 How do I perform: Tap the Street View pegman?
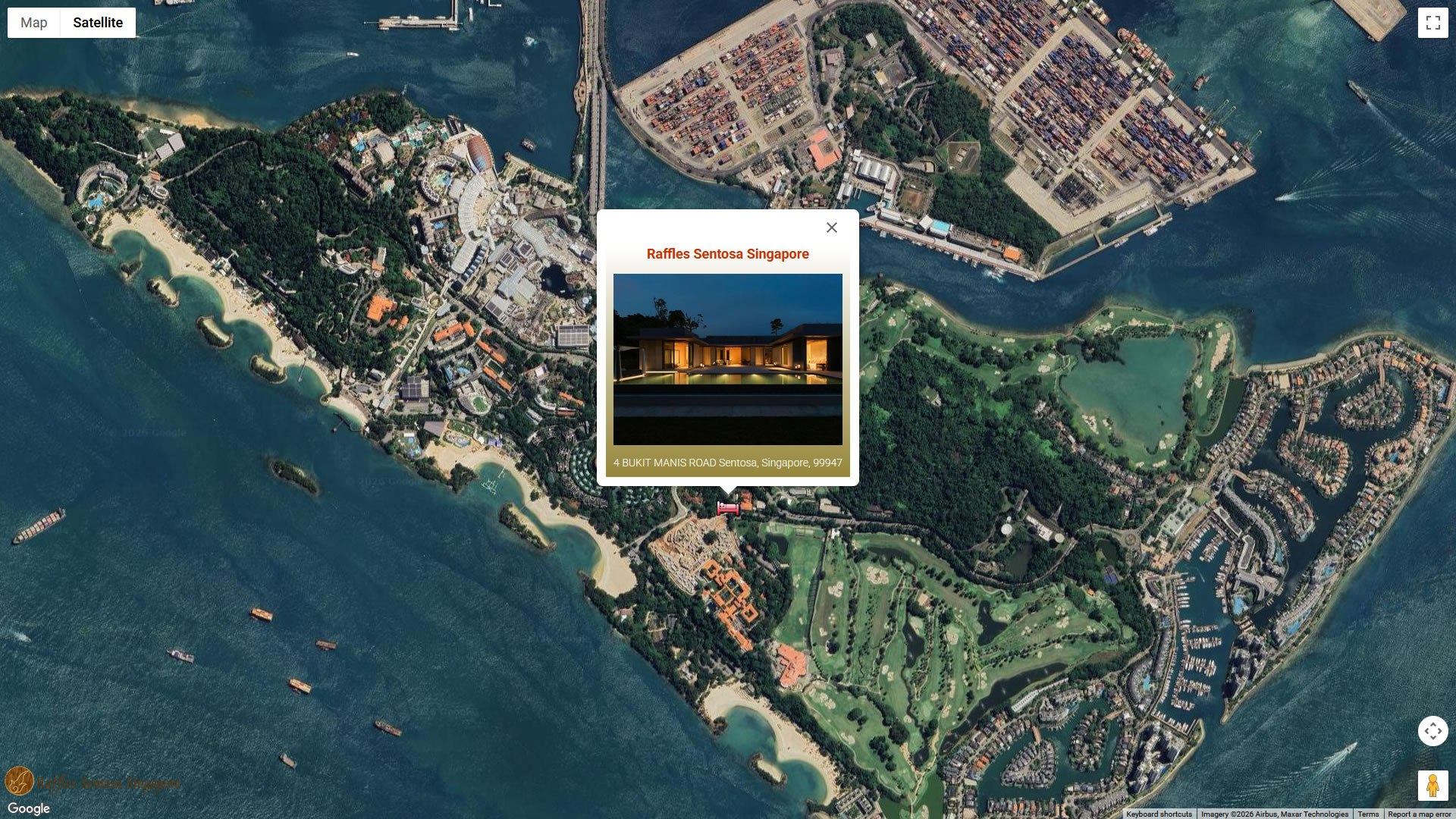coord(1432,786)
